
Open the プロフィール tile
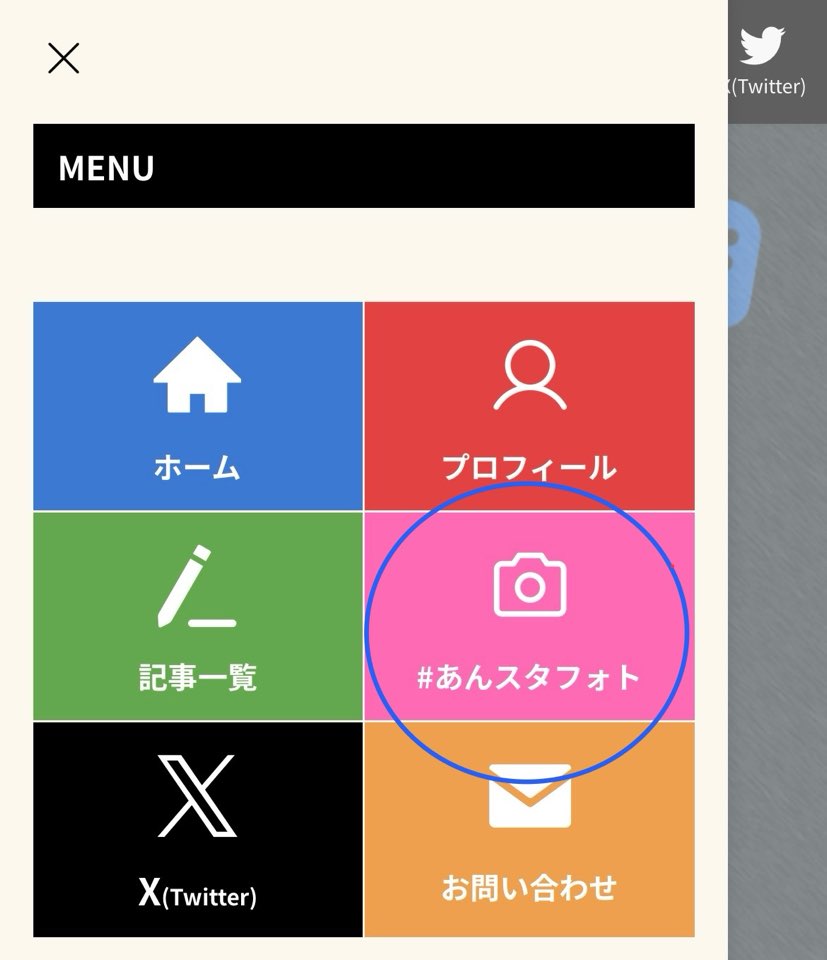(x=529, y=406)
